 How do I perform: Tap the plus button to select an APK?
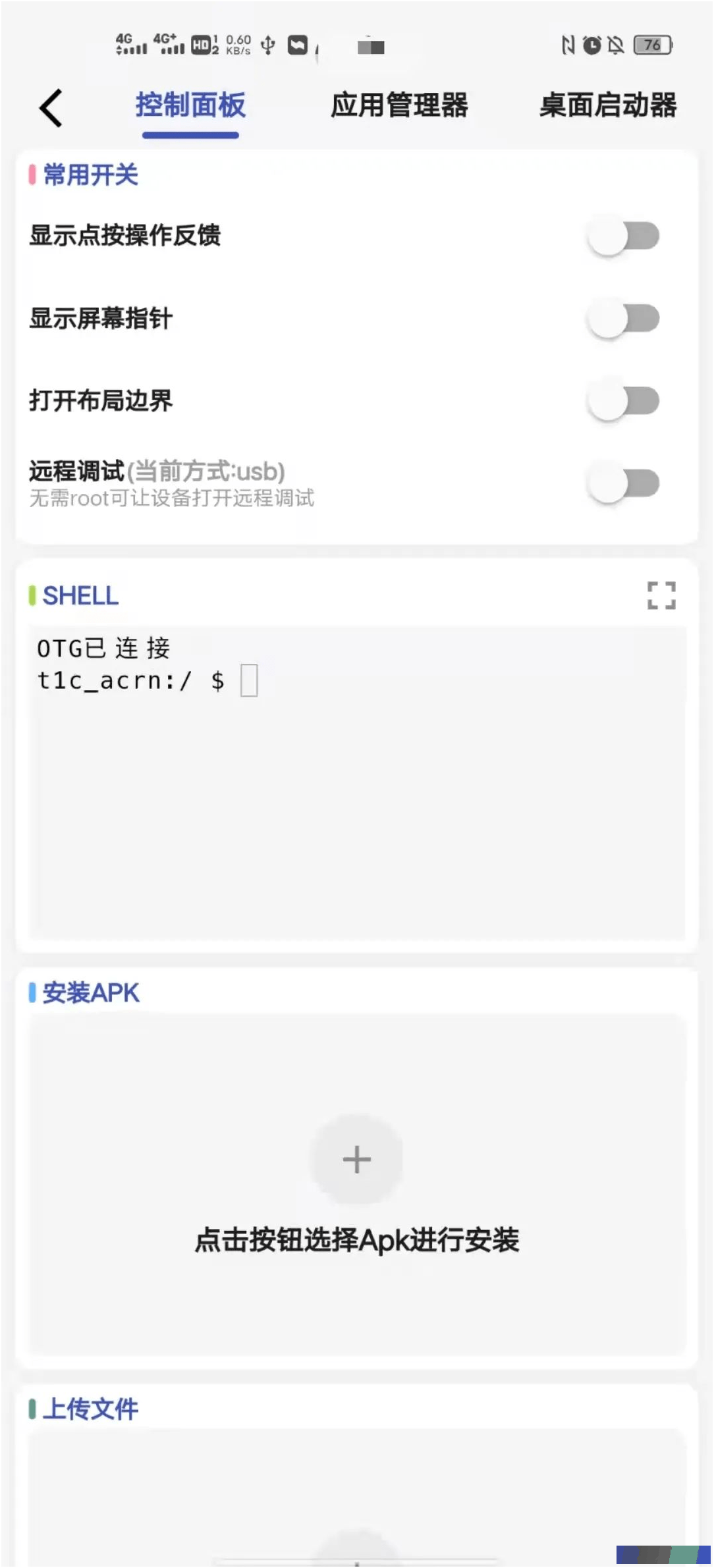(356, 1159)
